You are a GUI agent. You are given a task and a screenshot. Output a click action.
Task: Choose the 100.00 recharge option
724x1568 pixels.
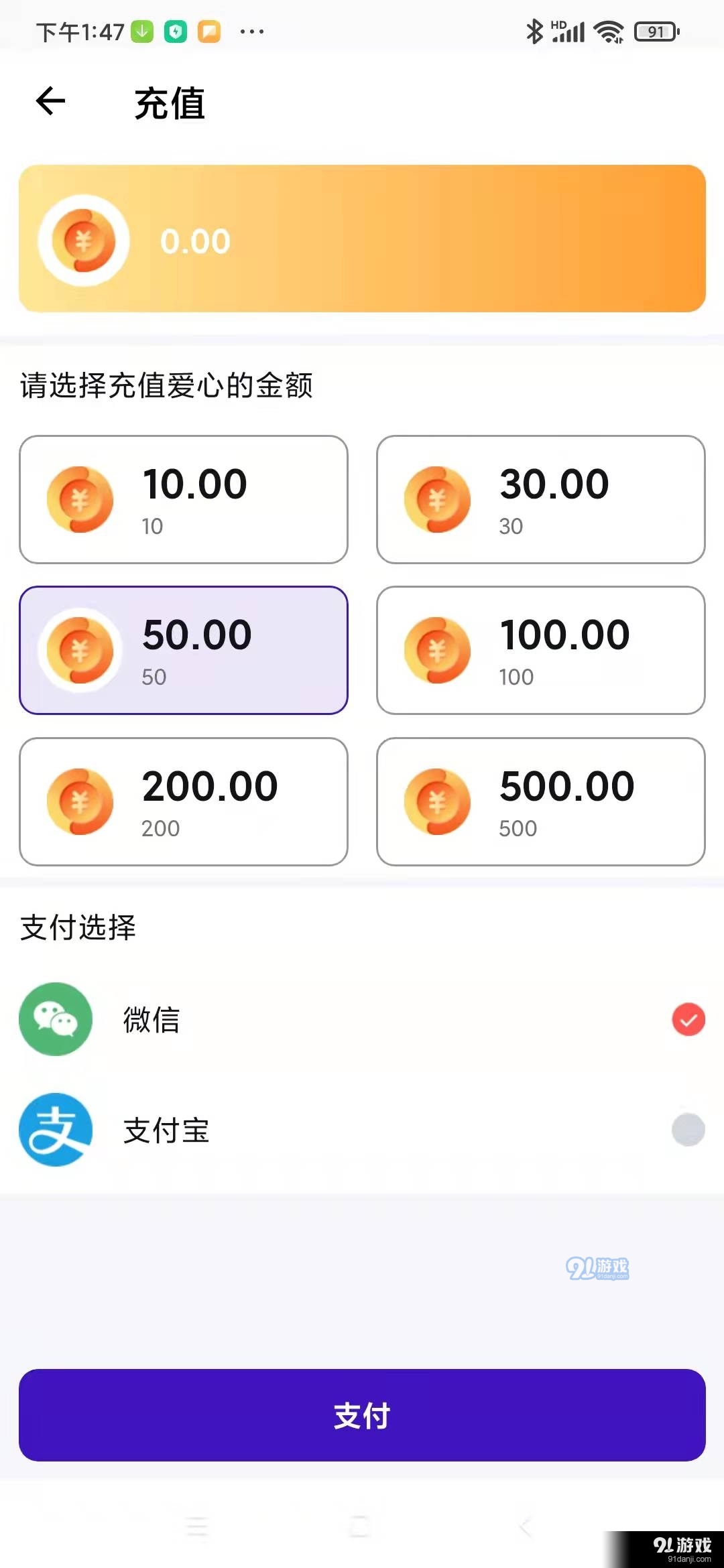tap(540, 650)
